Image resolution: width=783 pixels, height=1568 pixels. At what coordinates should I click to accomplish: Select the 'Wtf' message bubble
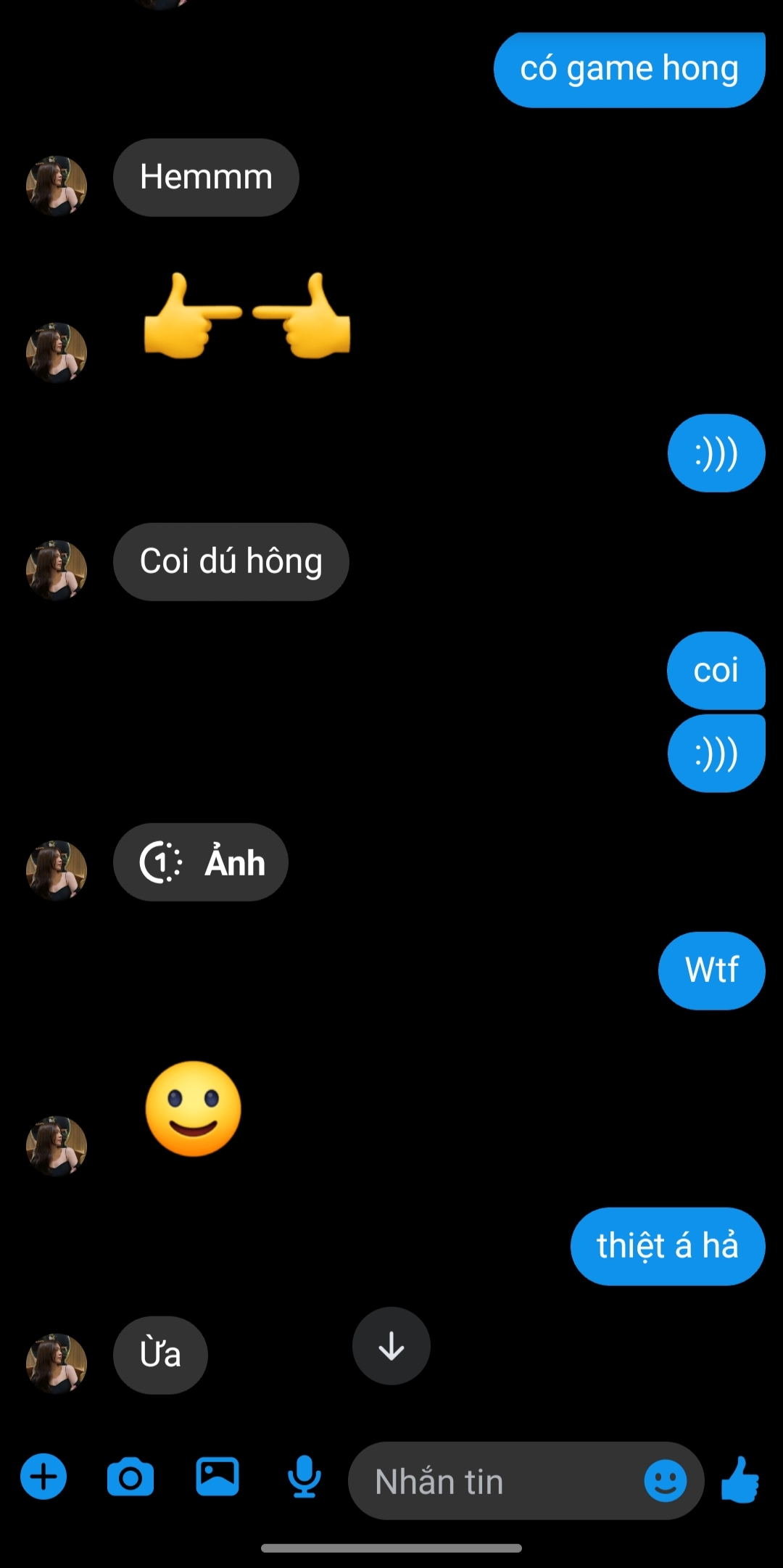pyautogui.click(x=711, y=969)
